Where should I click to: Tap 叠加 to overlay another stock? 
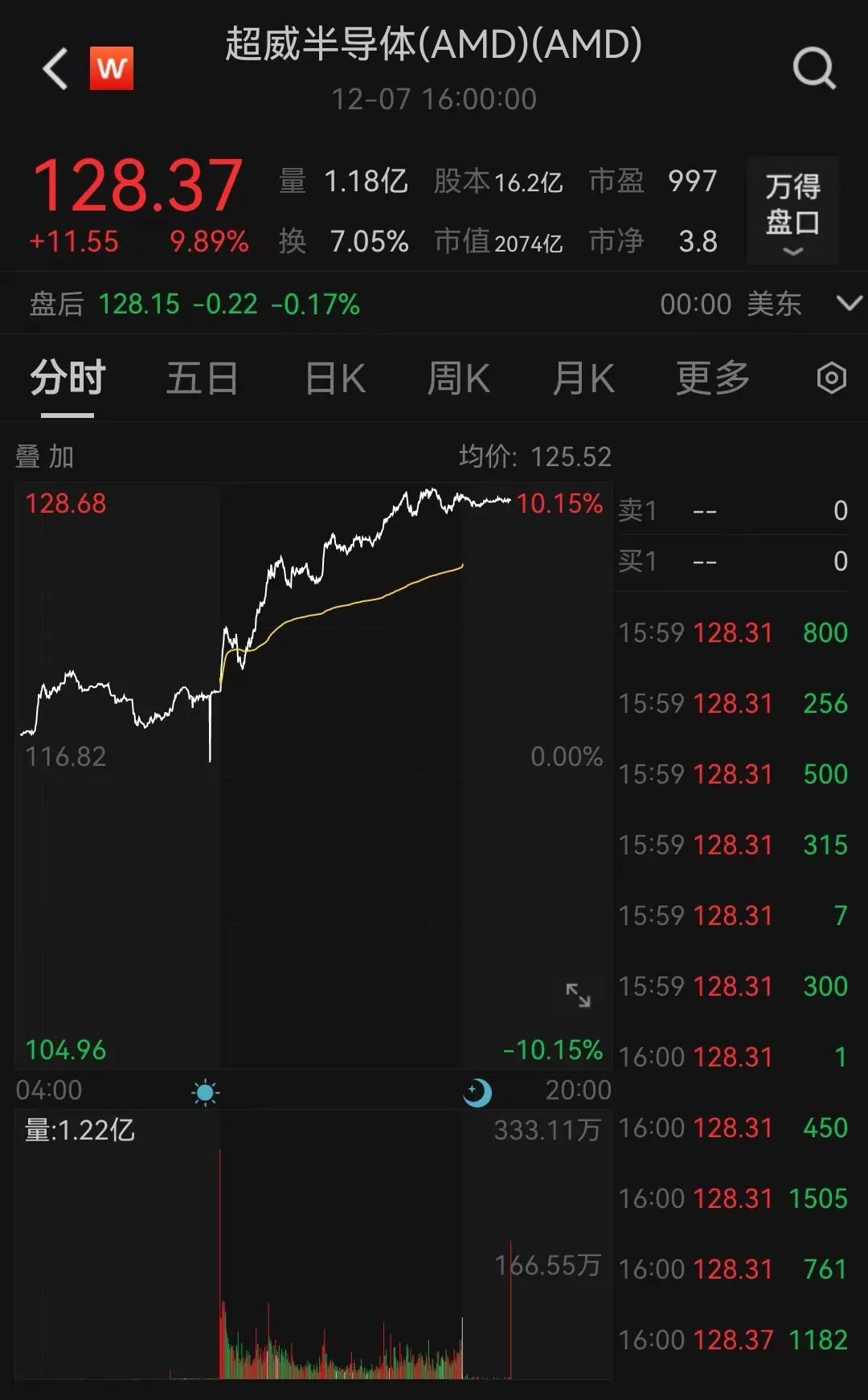point(45,456)
